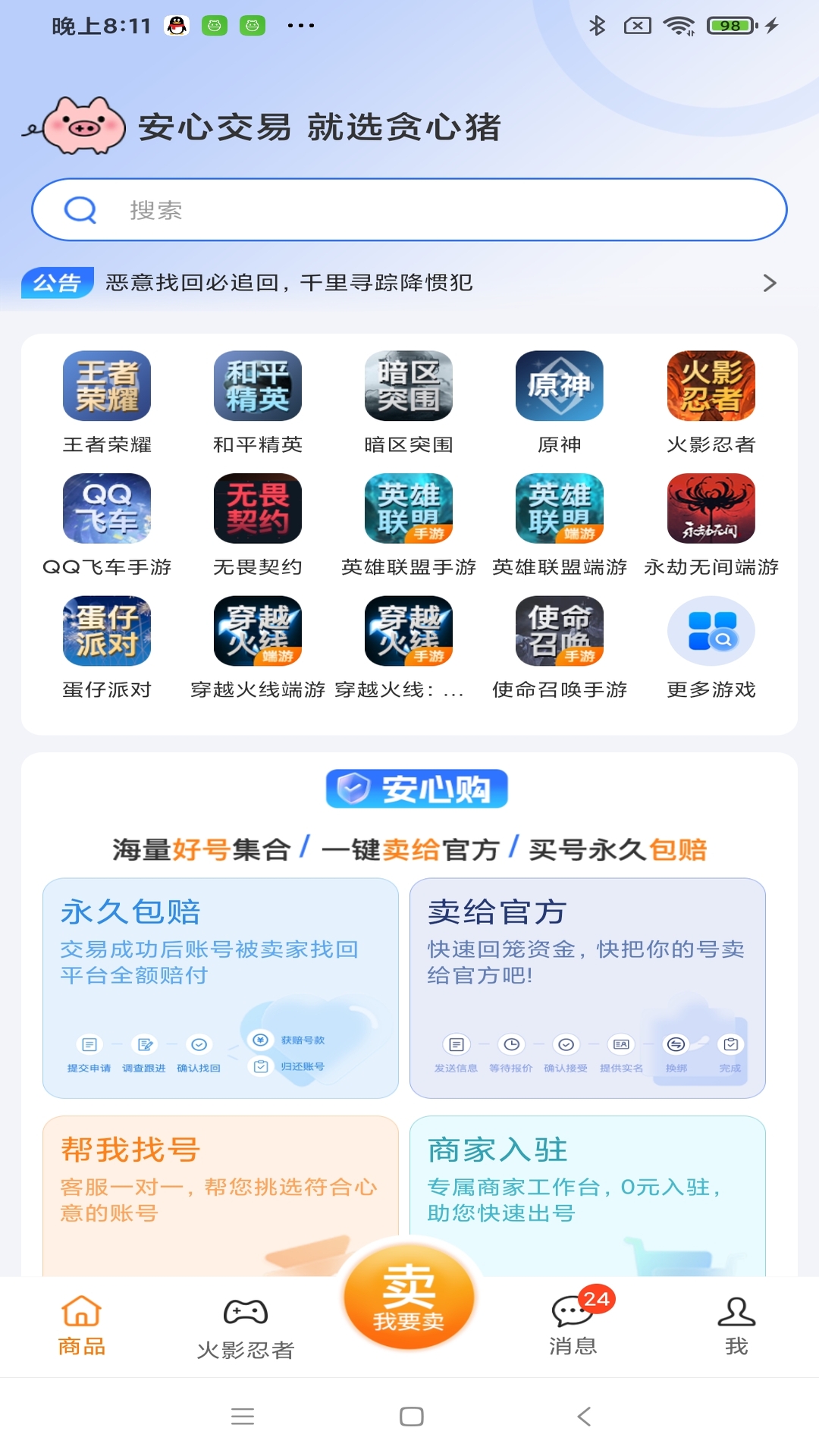819x1456 pixels.
Task: Open the 卖给官方 card
Action: coord(588,988)
